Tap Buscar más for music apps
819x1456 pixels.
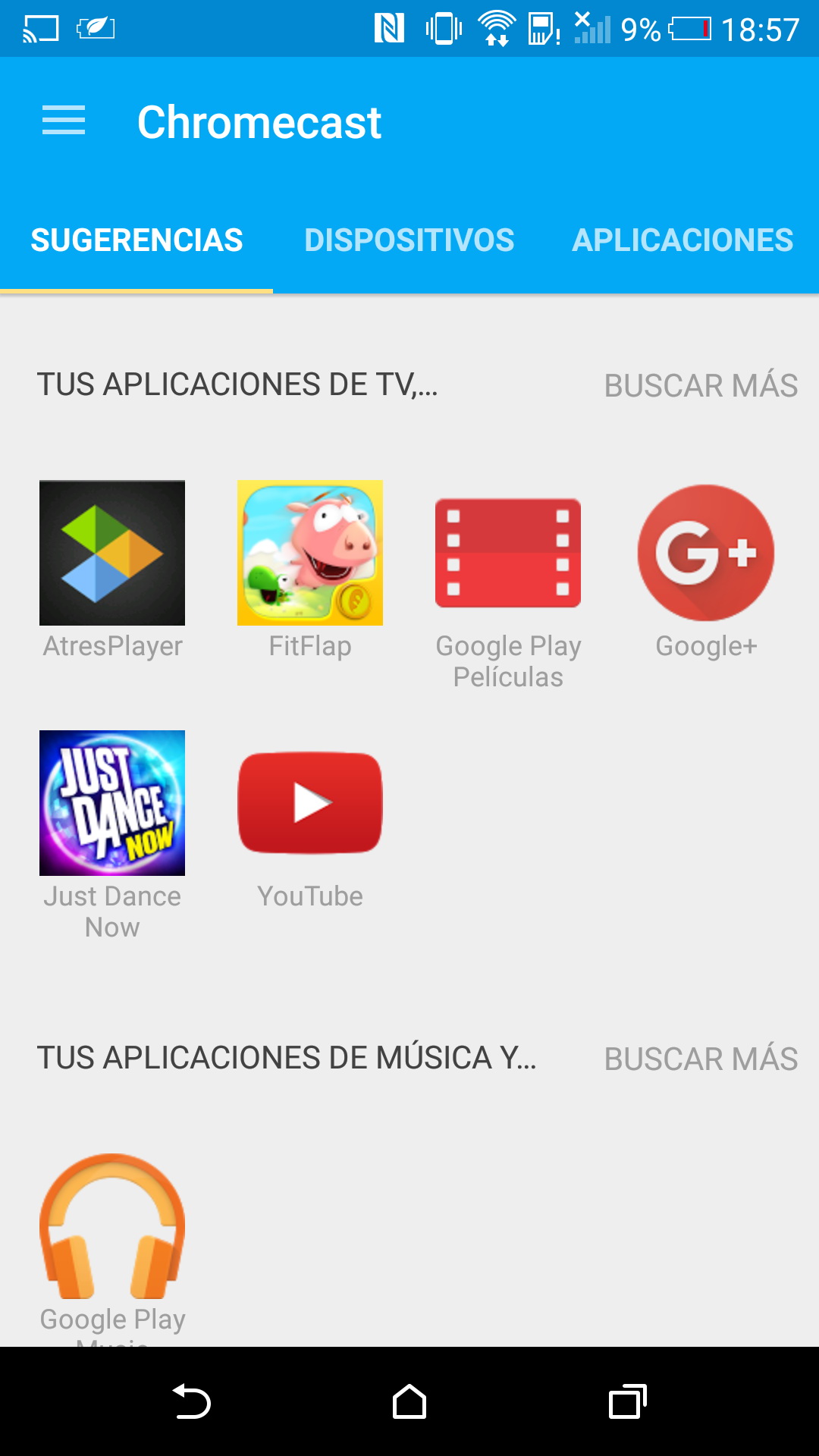701,1059
